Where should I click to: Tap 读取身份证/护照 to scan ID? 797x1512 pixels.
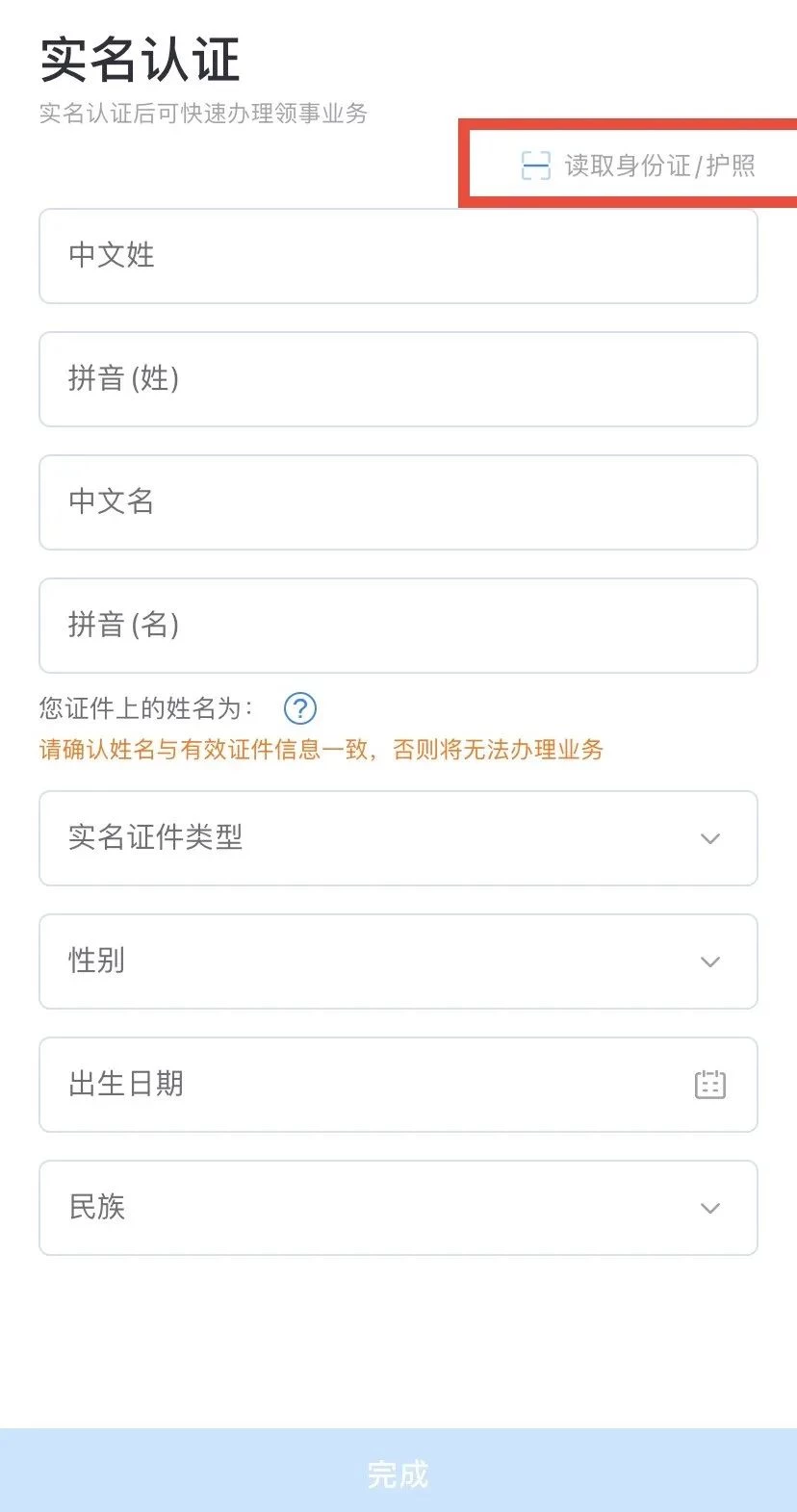638,166
